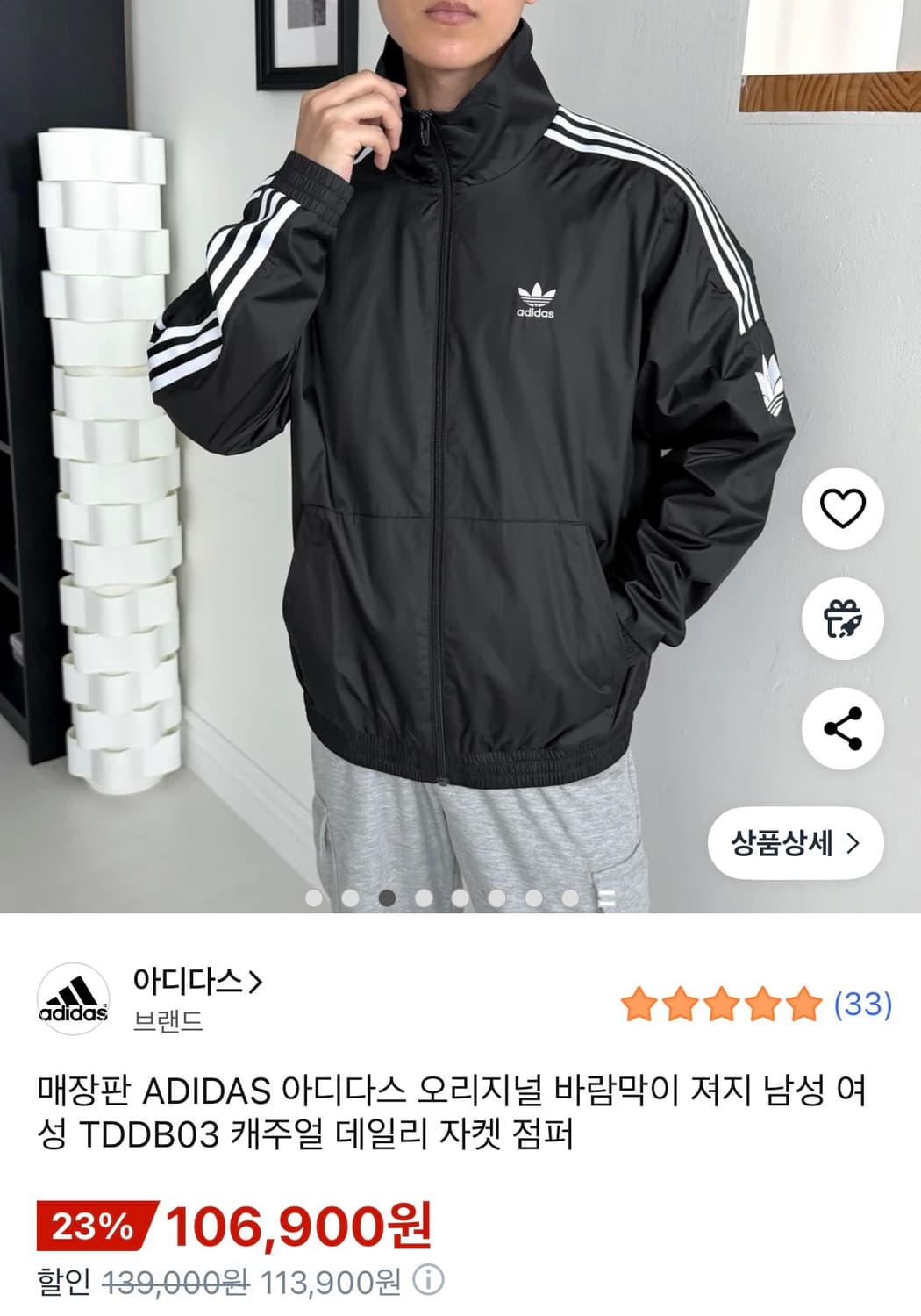Tap the black adidas jacket product photo
The height and width of the screenshot is (1316, 921).
tap(456, 439)
